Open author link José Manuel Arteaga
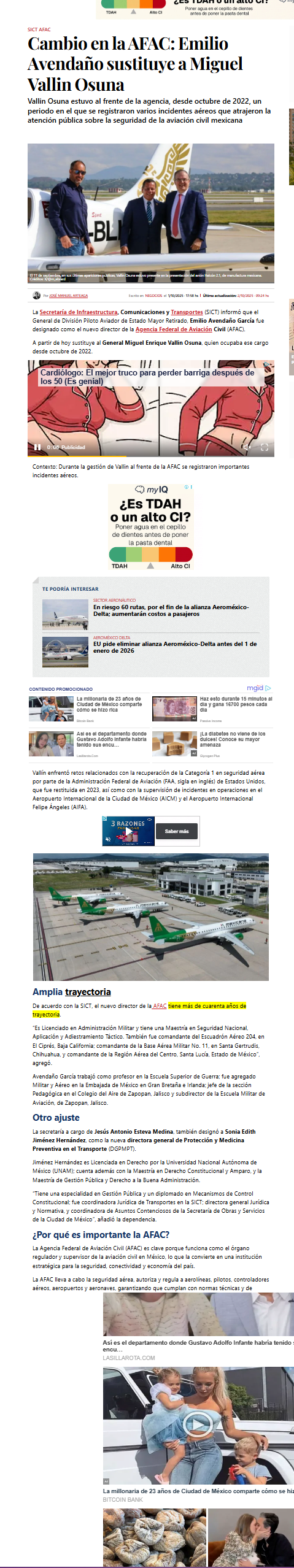Image resolution: width=294 pixels, height=1568 pixels. [68, 296]
